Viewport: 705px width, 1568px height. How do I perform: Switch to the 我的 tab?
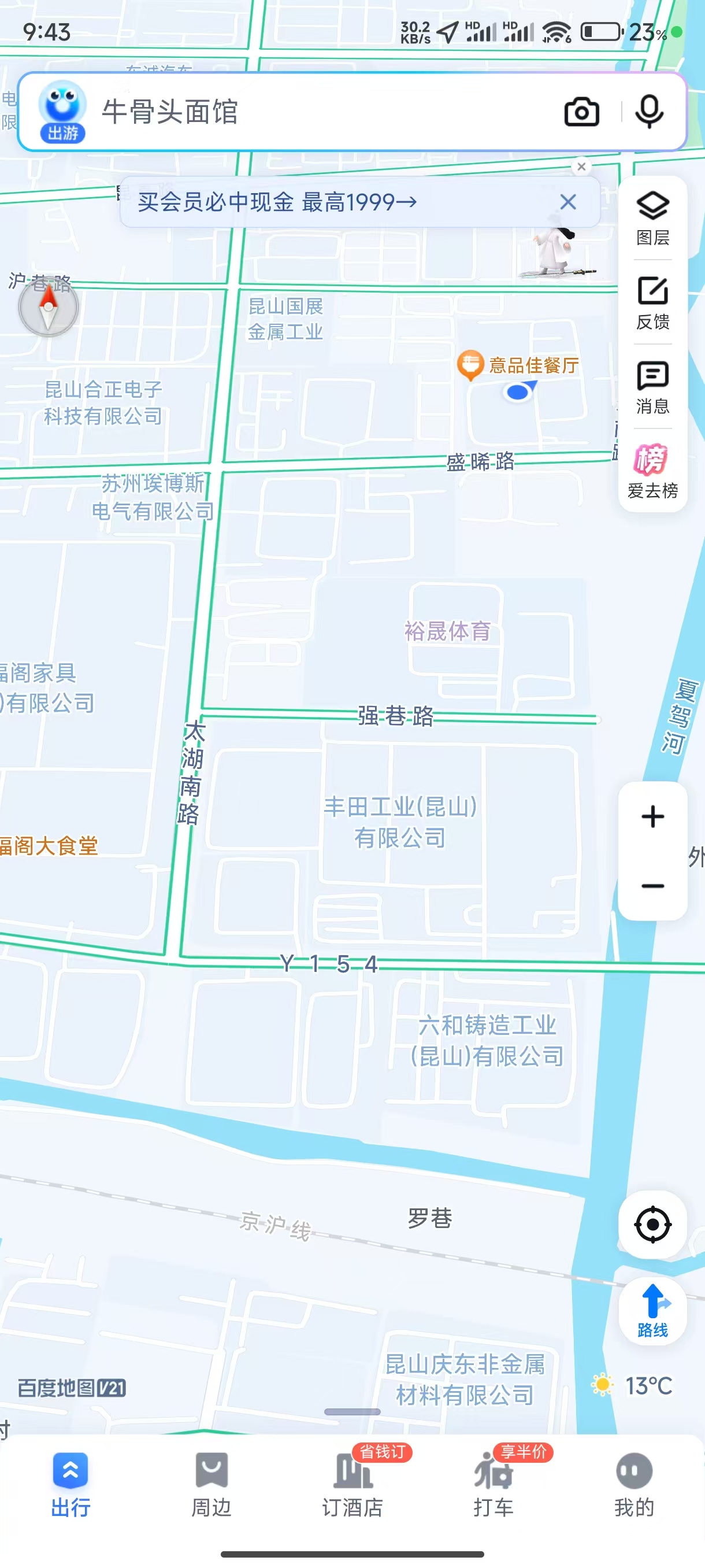pyautogui.click(x=634, y=1484)
